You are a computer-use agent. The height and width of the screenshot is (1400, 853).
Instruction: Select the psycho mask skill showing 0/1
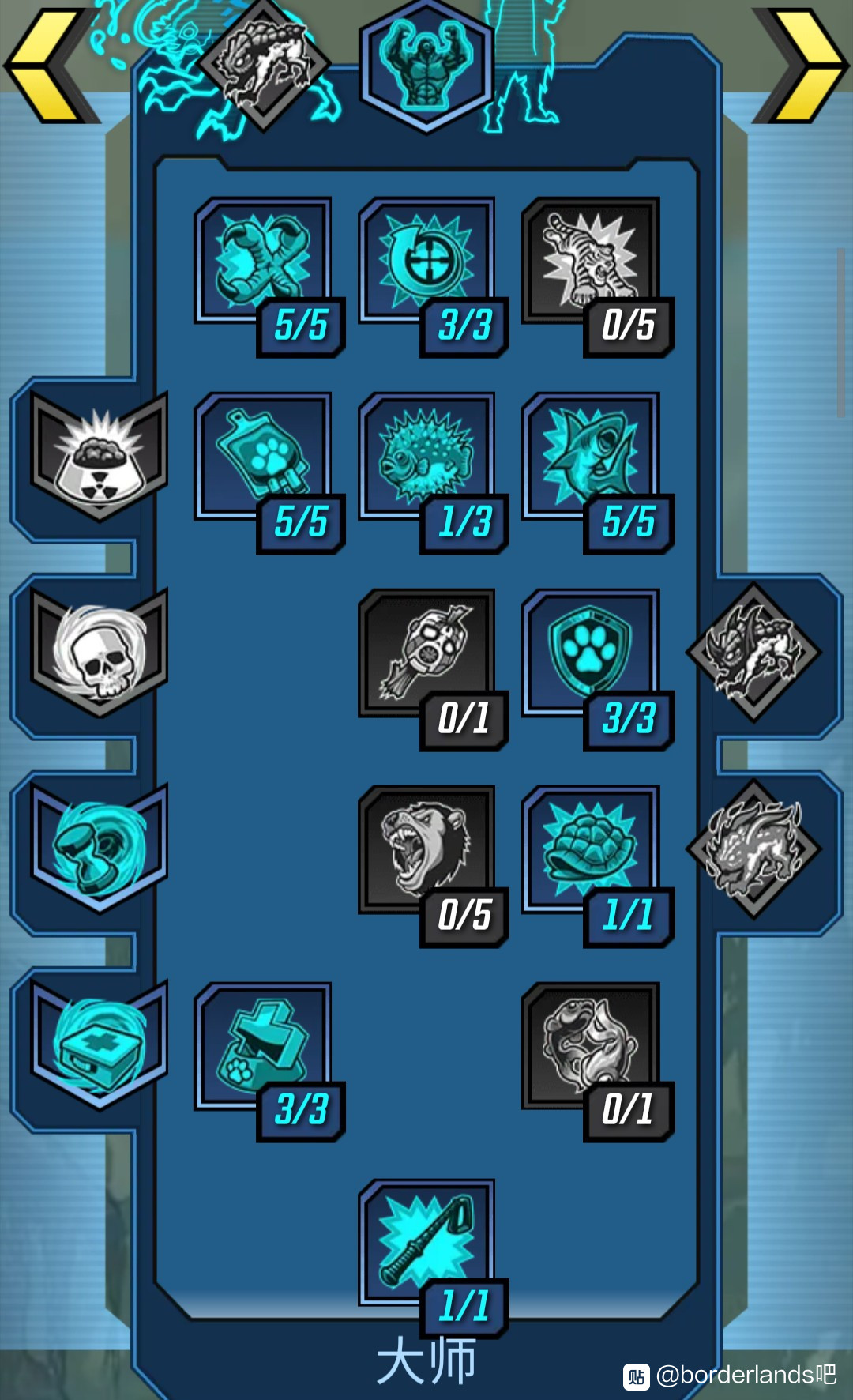coord(426,653)
